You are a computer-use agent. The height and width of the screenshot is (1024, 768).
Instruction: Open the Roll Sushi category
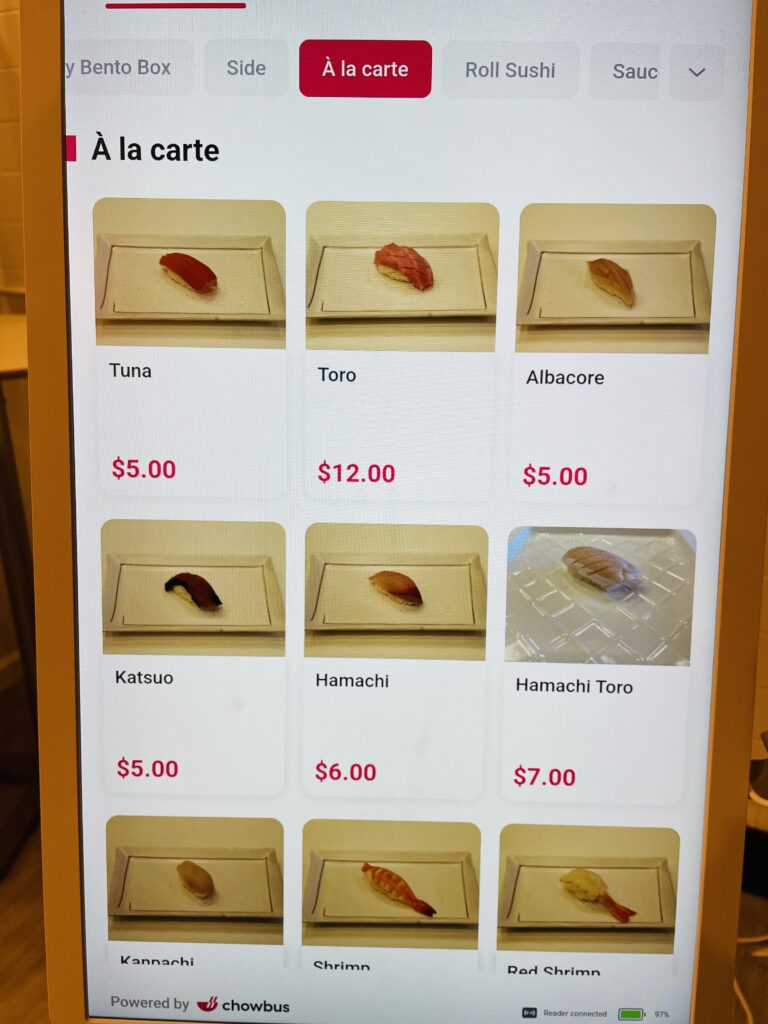coord(510,70)
